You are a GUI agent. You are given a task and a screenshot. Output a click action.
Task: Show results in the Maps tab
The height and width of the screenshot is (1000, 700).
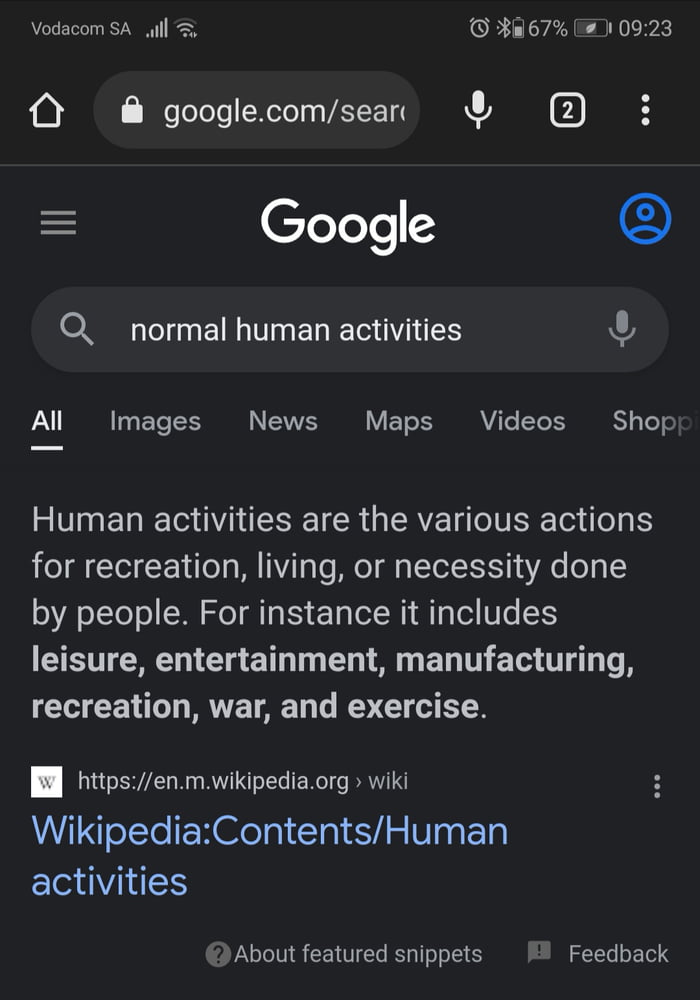coord(399,421)
